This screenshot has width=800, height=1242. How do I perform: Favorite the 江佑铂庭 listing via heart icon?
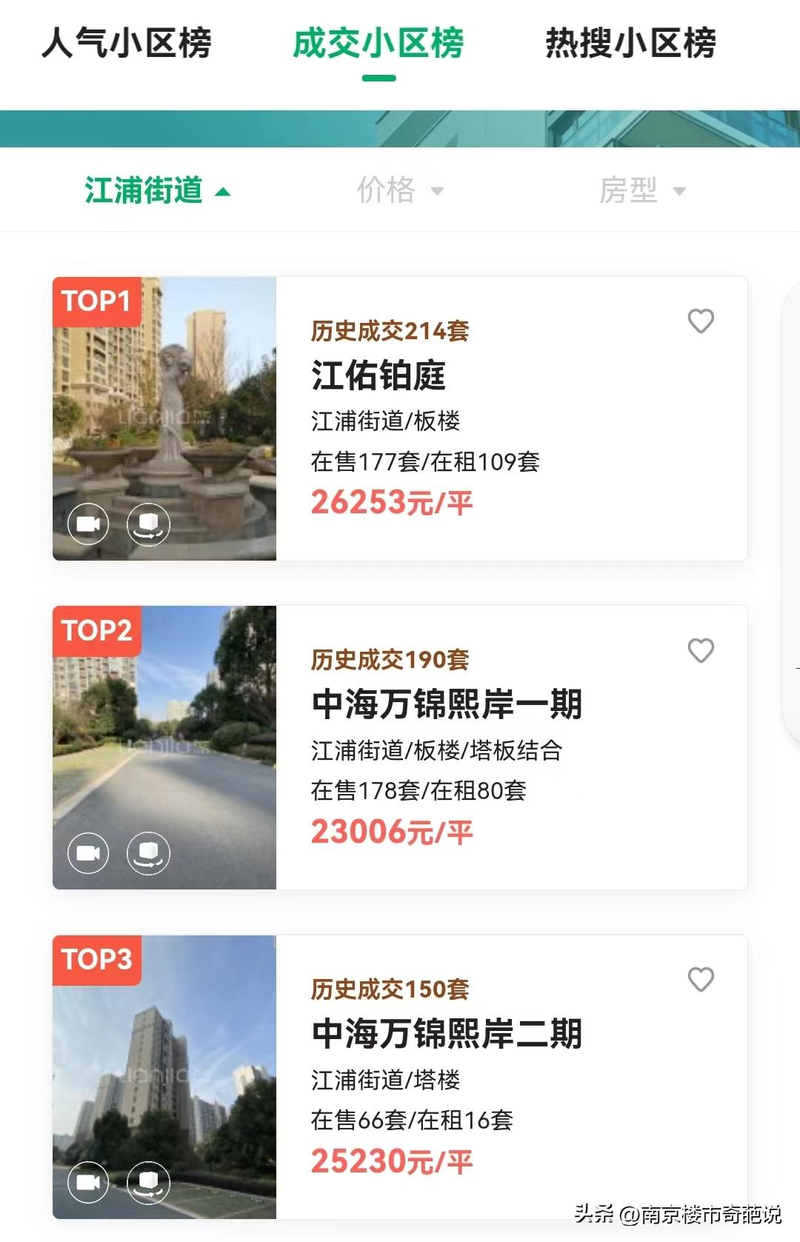(x=701, y=321)
